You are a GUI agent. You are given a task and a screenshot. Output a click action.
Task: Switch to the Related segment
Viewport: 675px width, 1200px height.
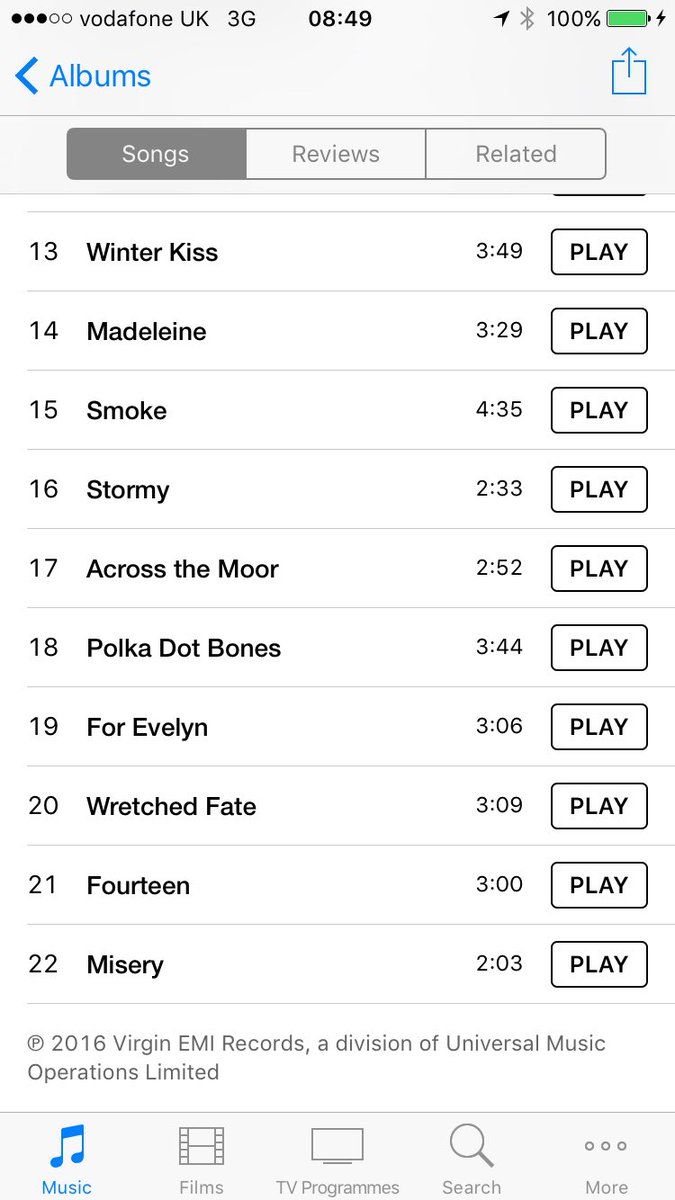(516, 154)
